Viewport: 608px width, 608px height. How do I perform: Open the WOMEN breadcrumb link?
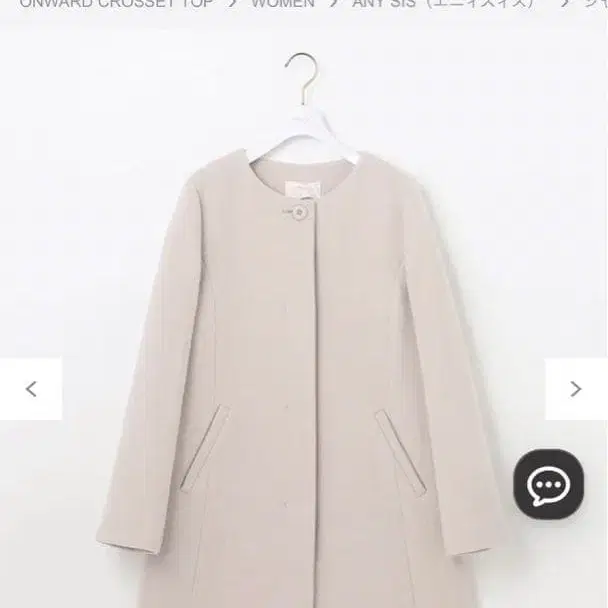282,4
